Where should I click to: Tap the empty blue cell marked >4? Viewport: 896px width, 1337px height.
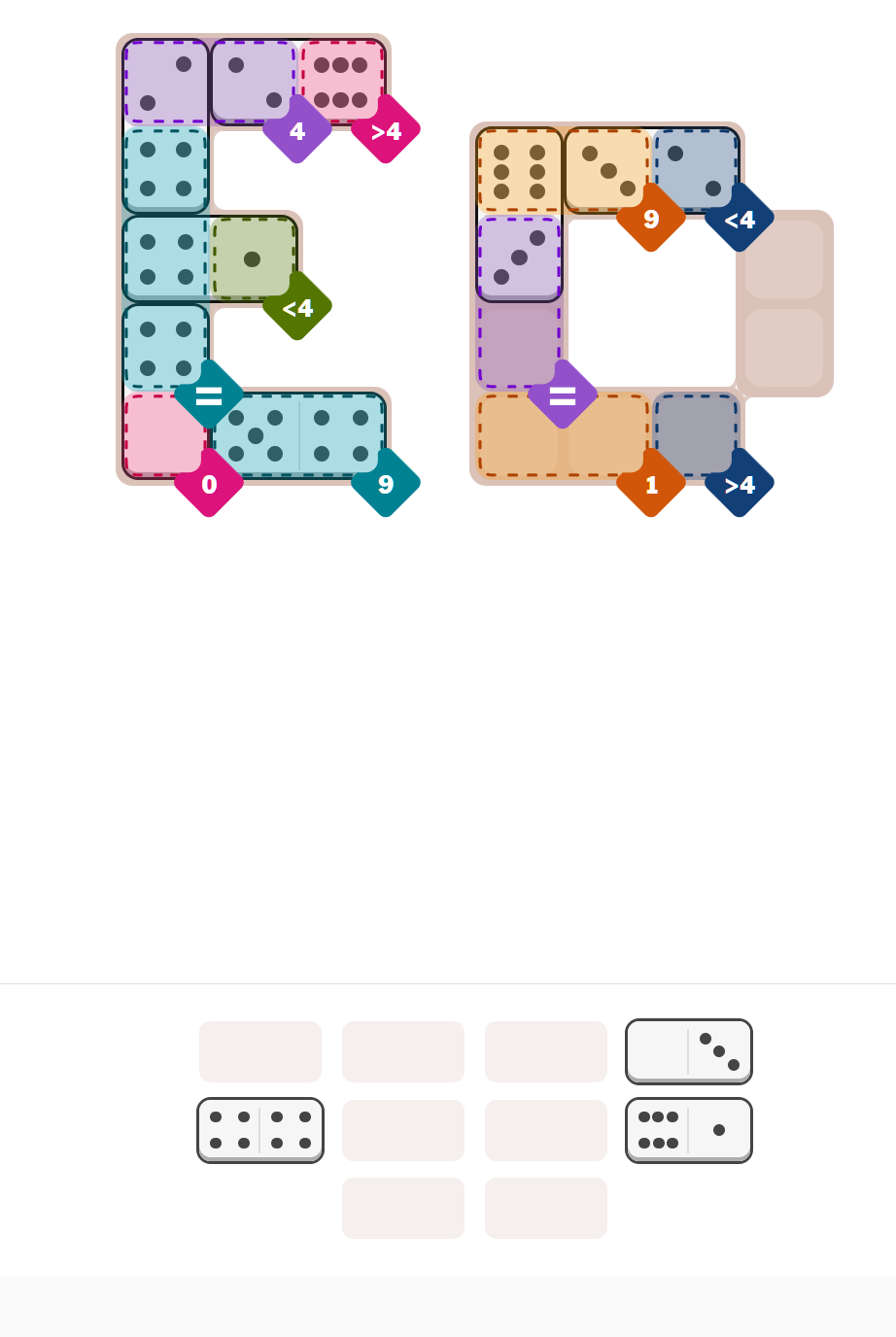click(x=694, y=433)
